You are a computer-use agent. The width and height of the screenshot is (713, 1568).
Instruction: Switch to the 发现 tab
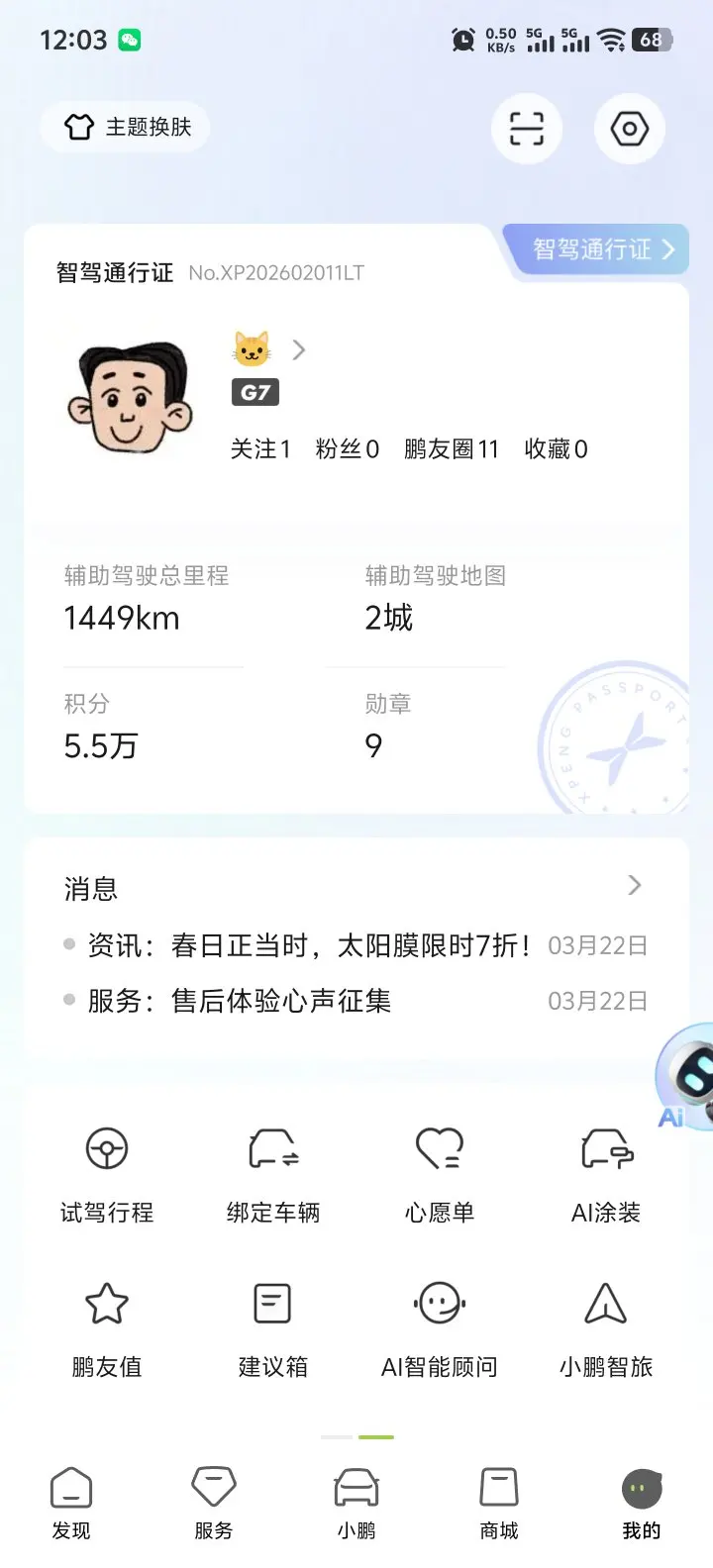coord(71,1503)
